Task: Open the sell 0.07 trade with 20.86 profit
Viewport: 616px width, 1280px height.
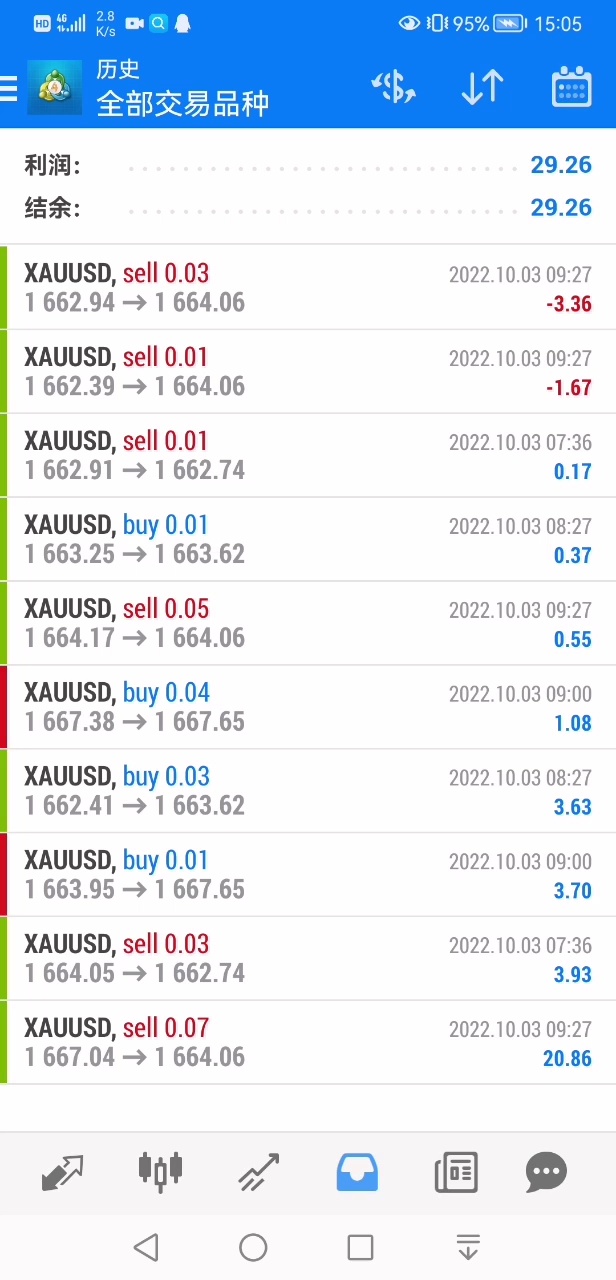Action: coord(308,1042)
